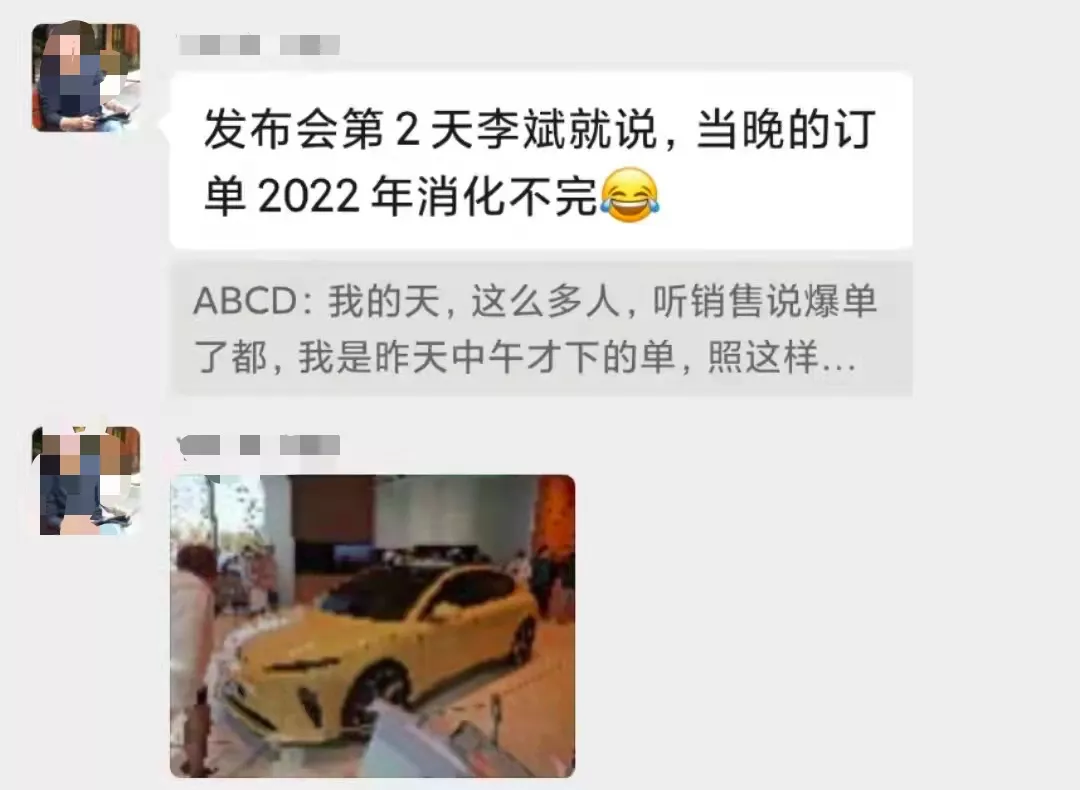Open the yellow car photo message
This screenshot has width=1080, height=790.
click(x=372, y=625)
